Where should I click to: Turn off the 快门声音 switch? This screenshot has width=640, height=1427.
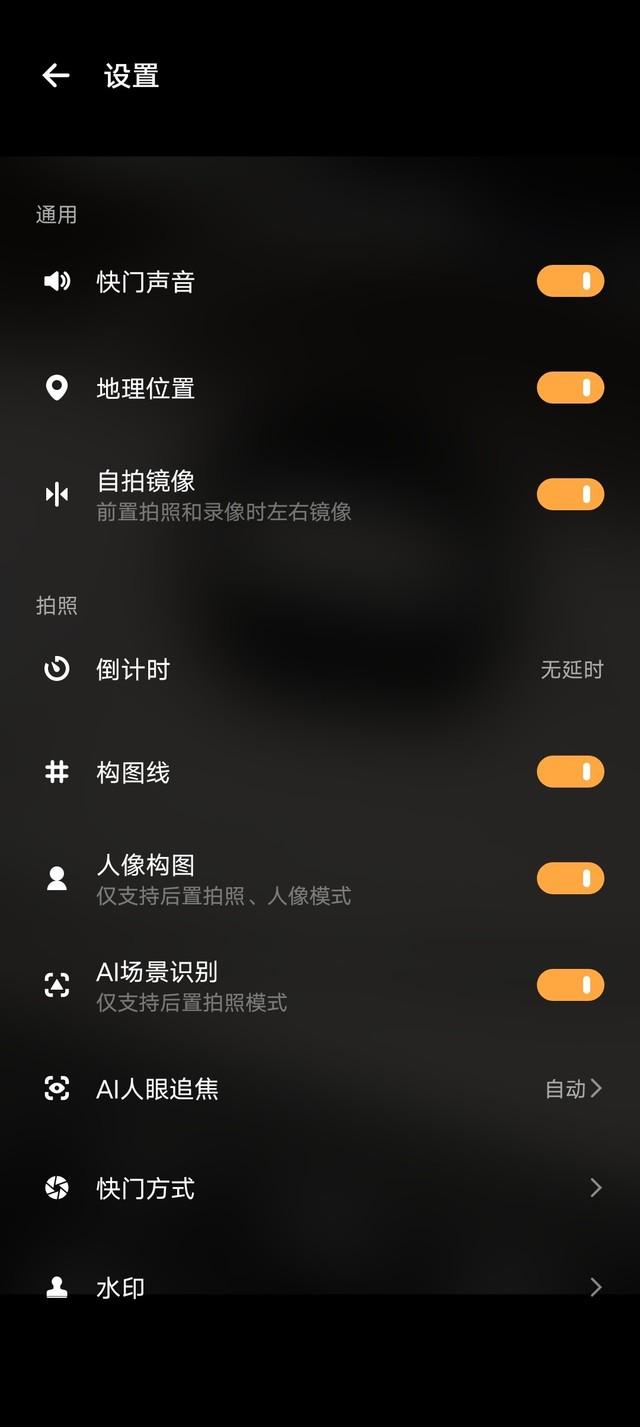(570, 281)
